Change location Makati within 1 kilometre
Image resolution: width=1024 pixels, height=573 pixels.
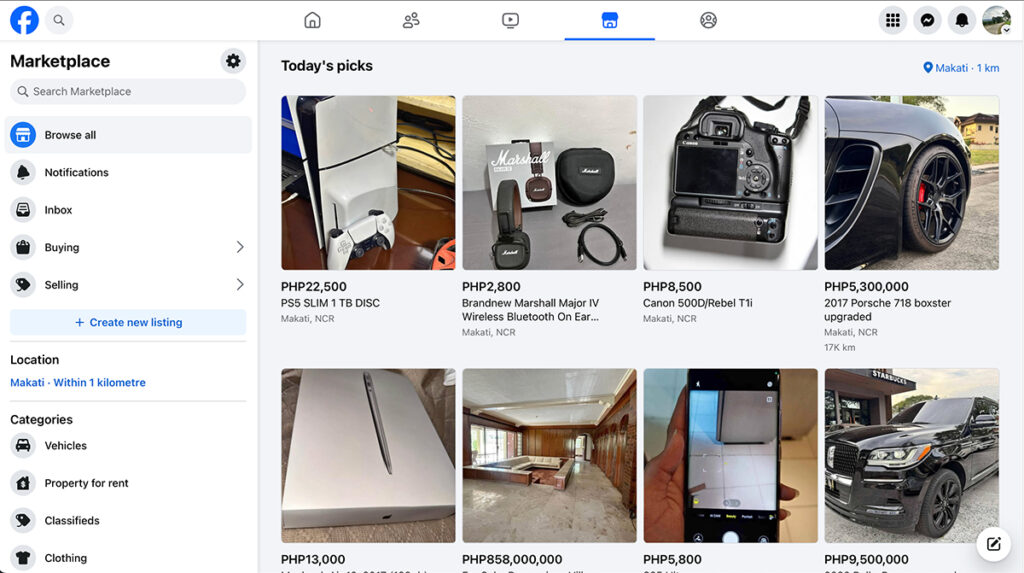coord(78,383)
